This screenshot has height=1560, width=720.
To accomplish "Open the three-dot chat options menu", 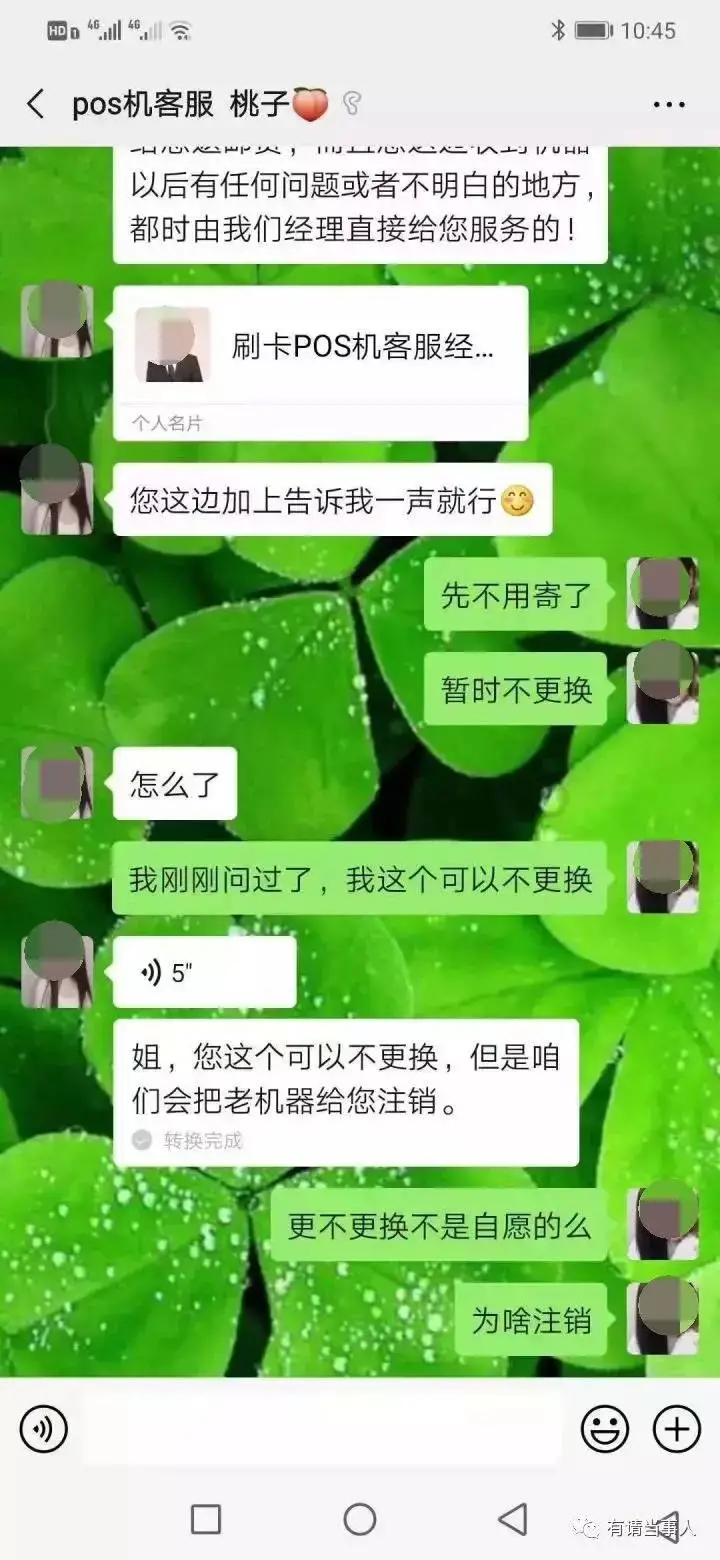I will [668, 104].
